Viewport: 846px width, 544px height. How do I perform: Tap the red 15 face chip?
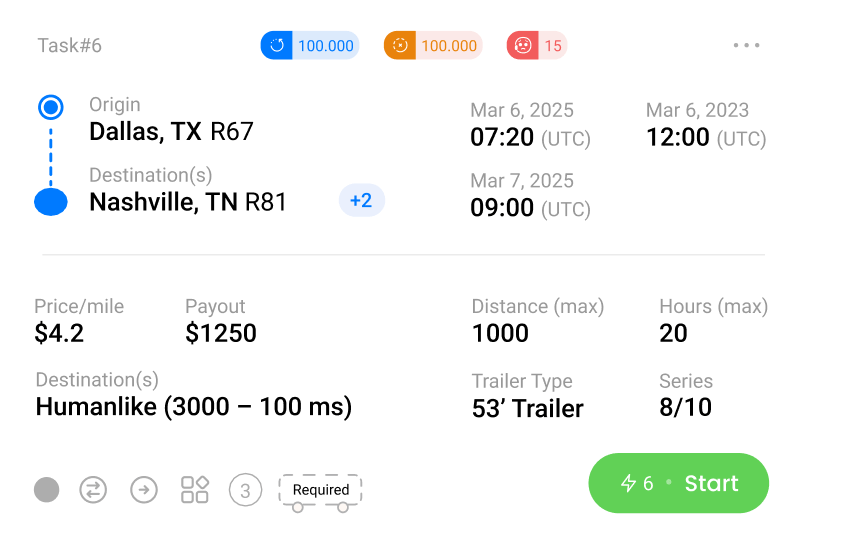[x=536, y=45]
